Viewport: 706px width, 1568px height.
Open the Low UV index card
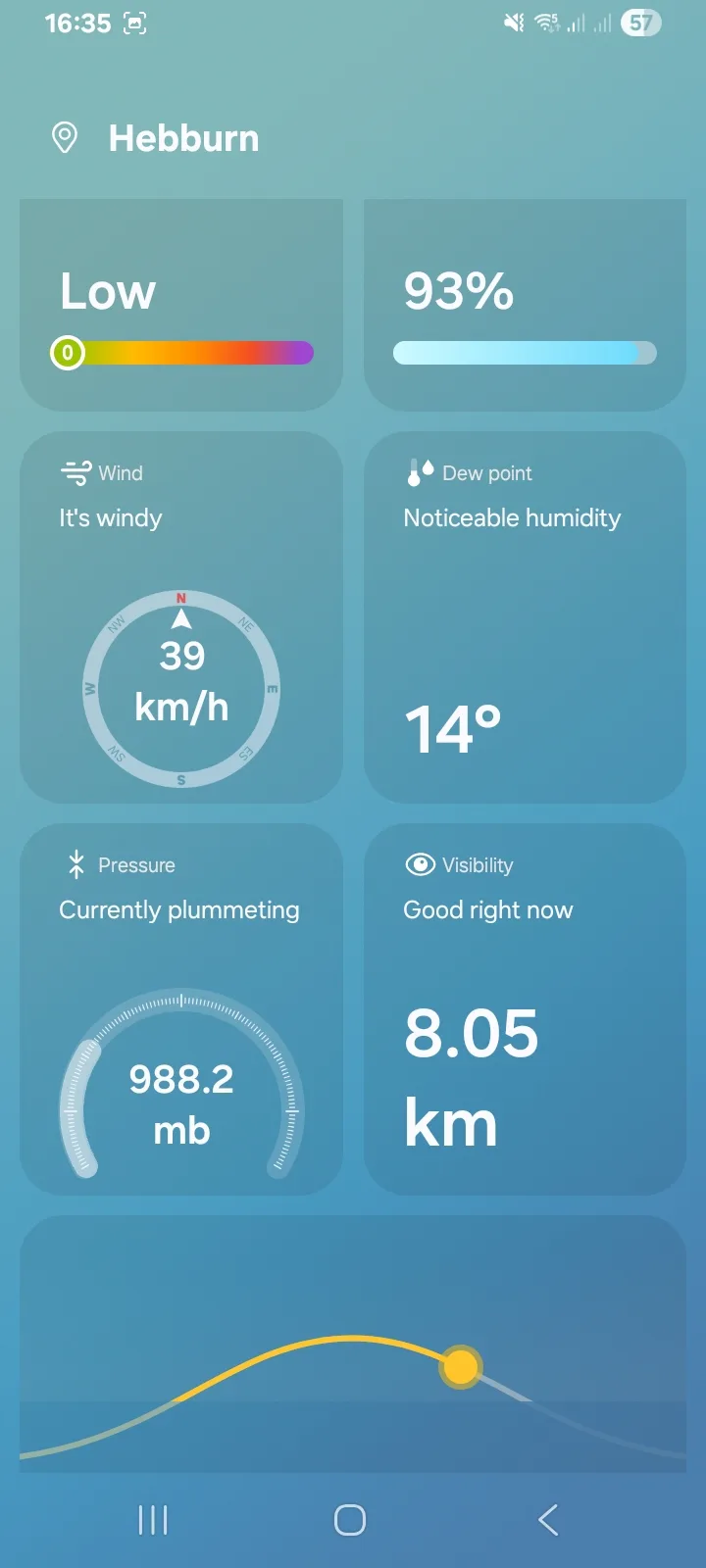[x=181, y=306]
